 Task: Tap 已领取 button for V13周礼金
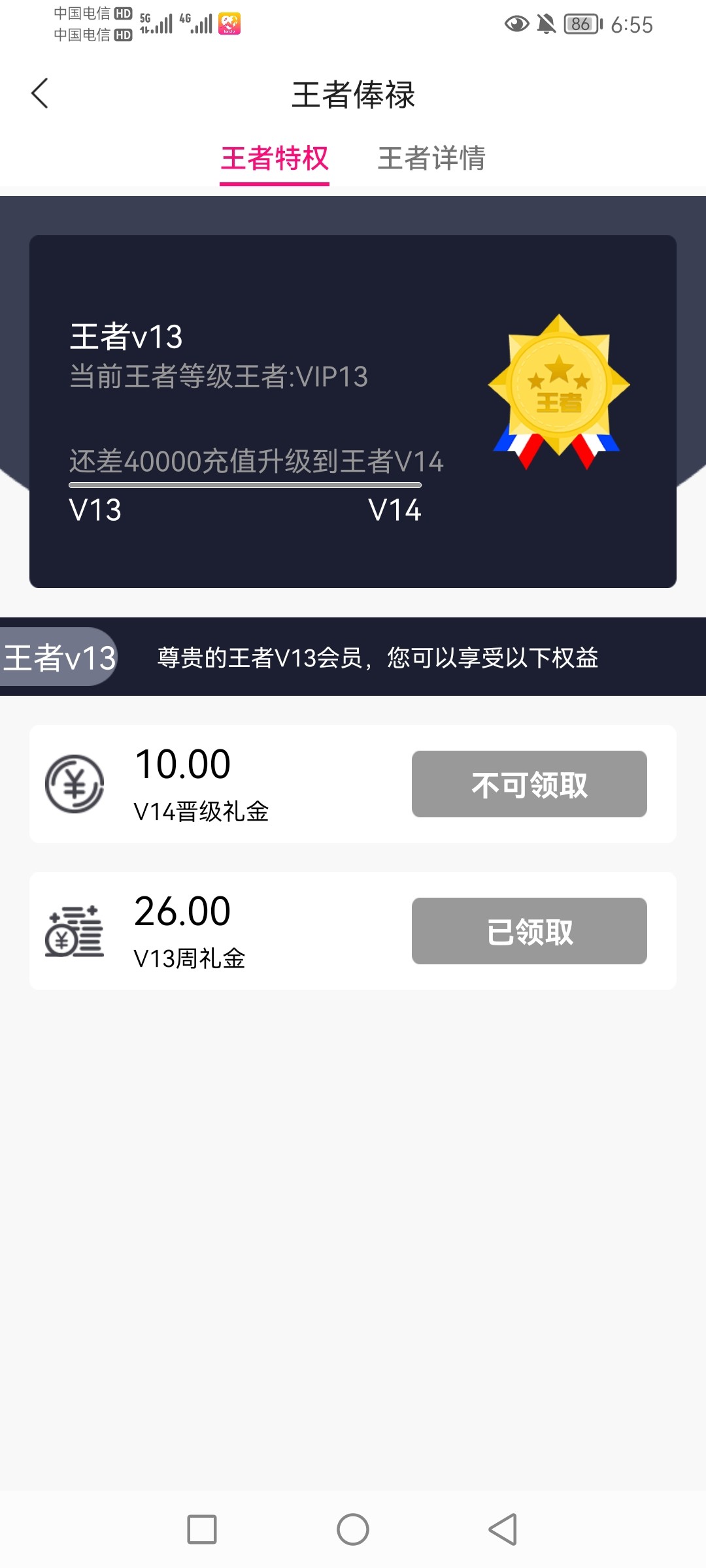click(x=529, y=931)
